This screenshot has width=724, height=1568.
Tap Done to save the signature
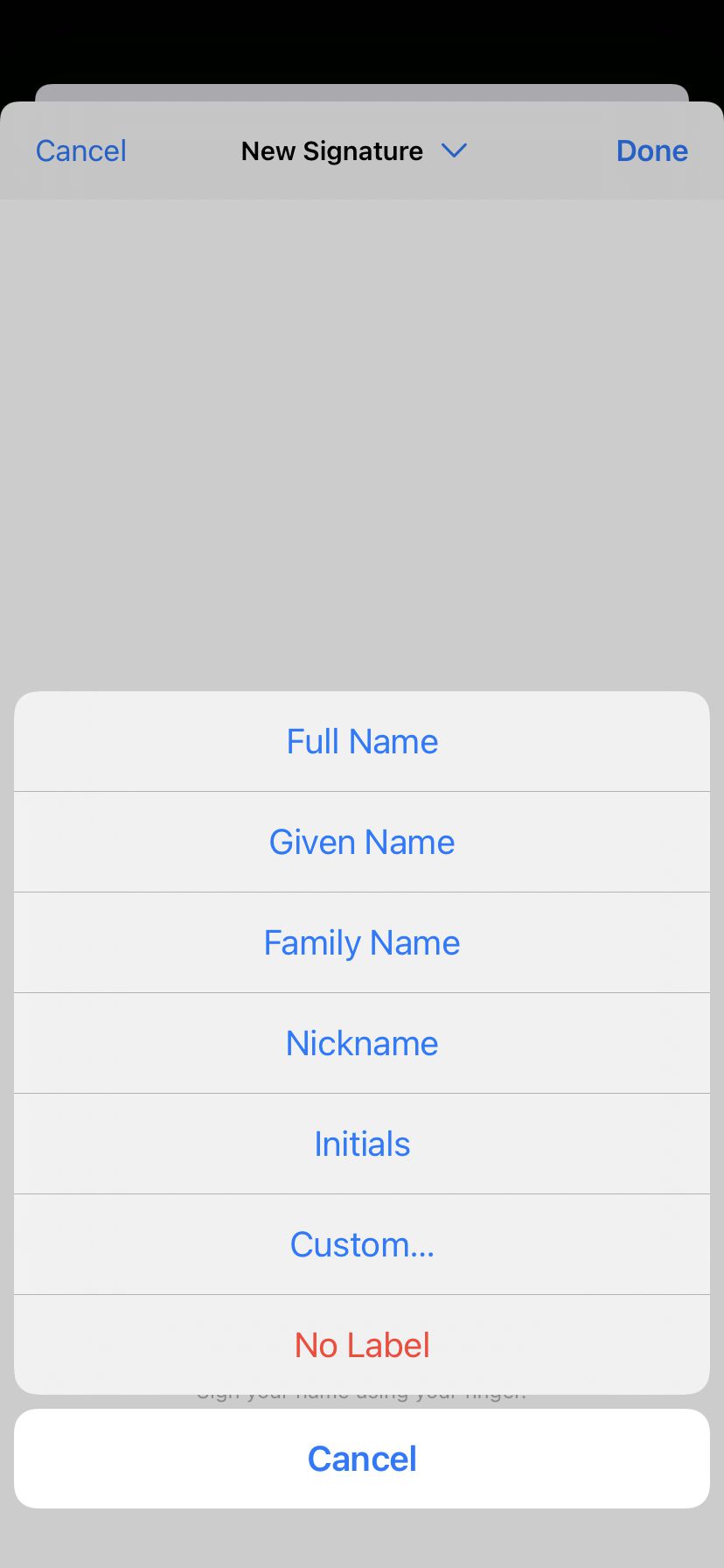point(651,151)
